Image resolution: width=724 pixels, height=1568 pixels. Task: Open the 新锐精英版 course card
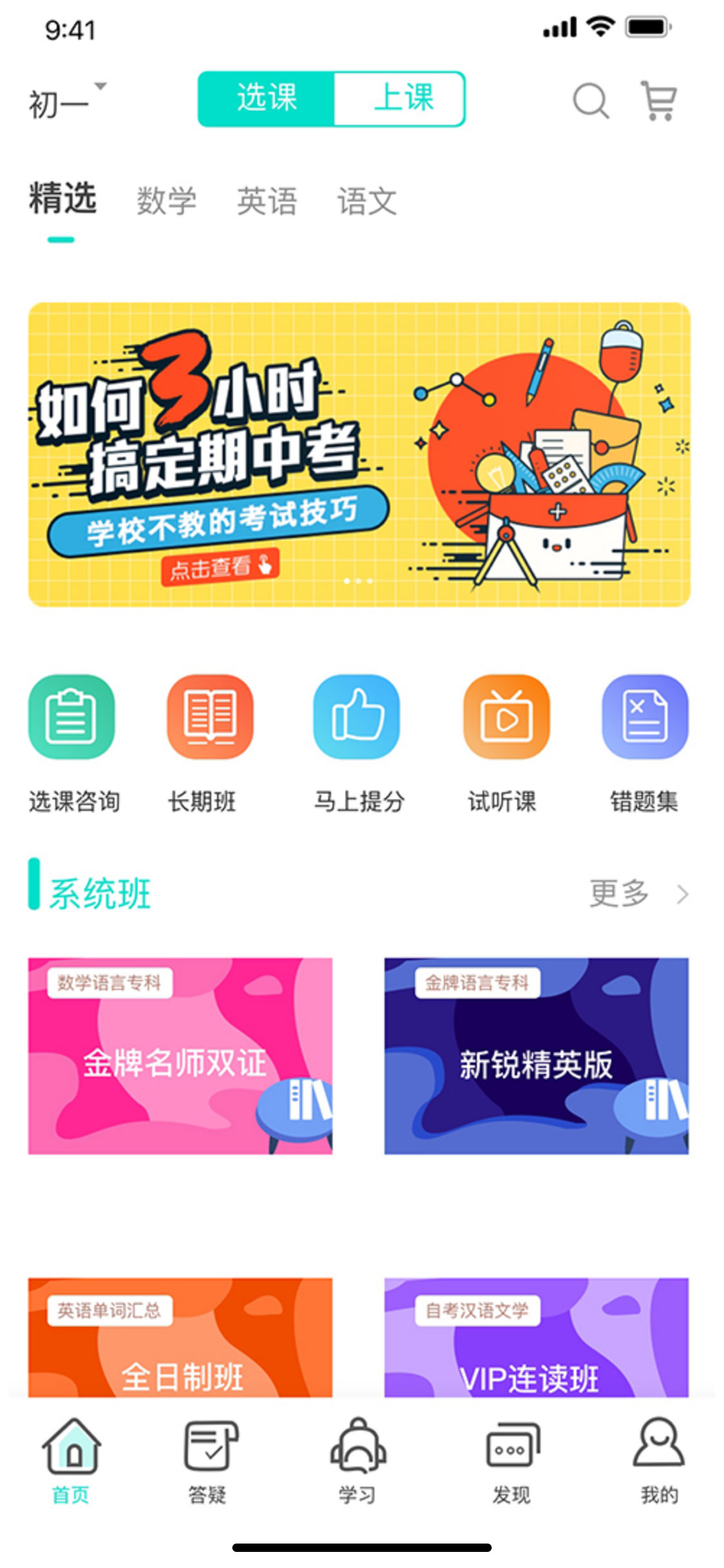coord(536,1056)
